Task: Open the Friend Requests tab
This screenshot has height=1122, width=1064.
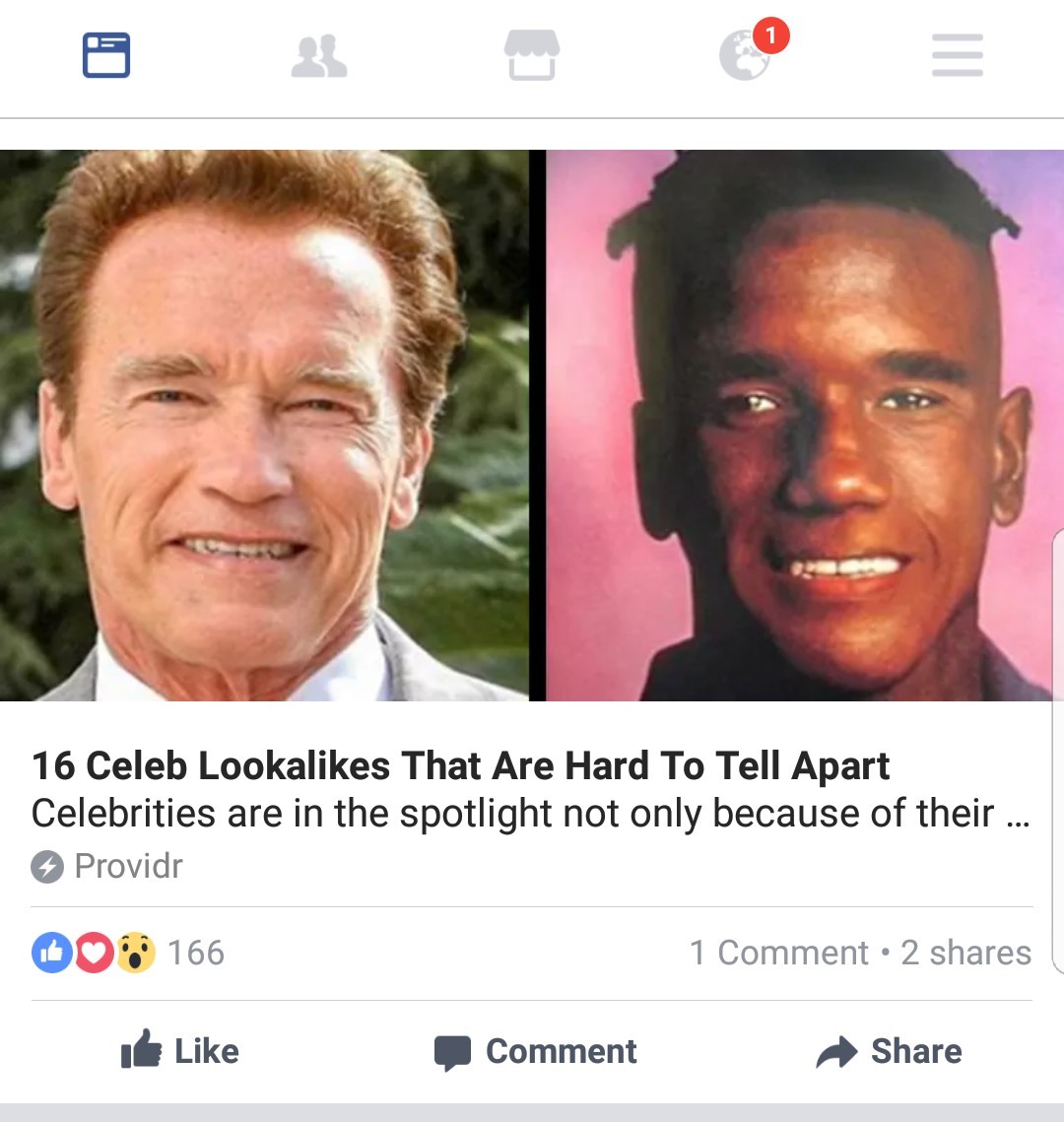Action: (x=319, y=55)
